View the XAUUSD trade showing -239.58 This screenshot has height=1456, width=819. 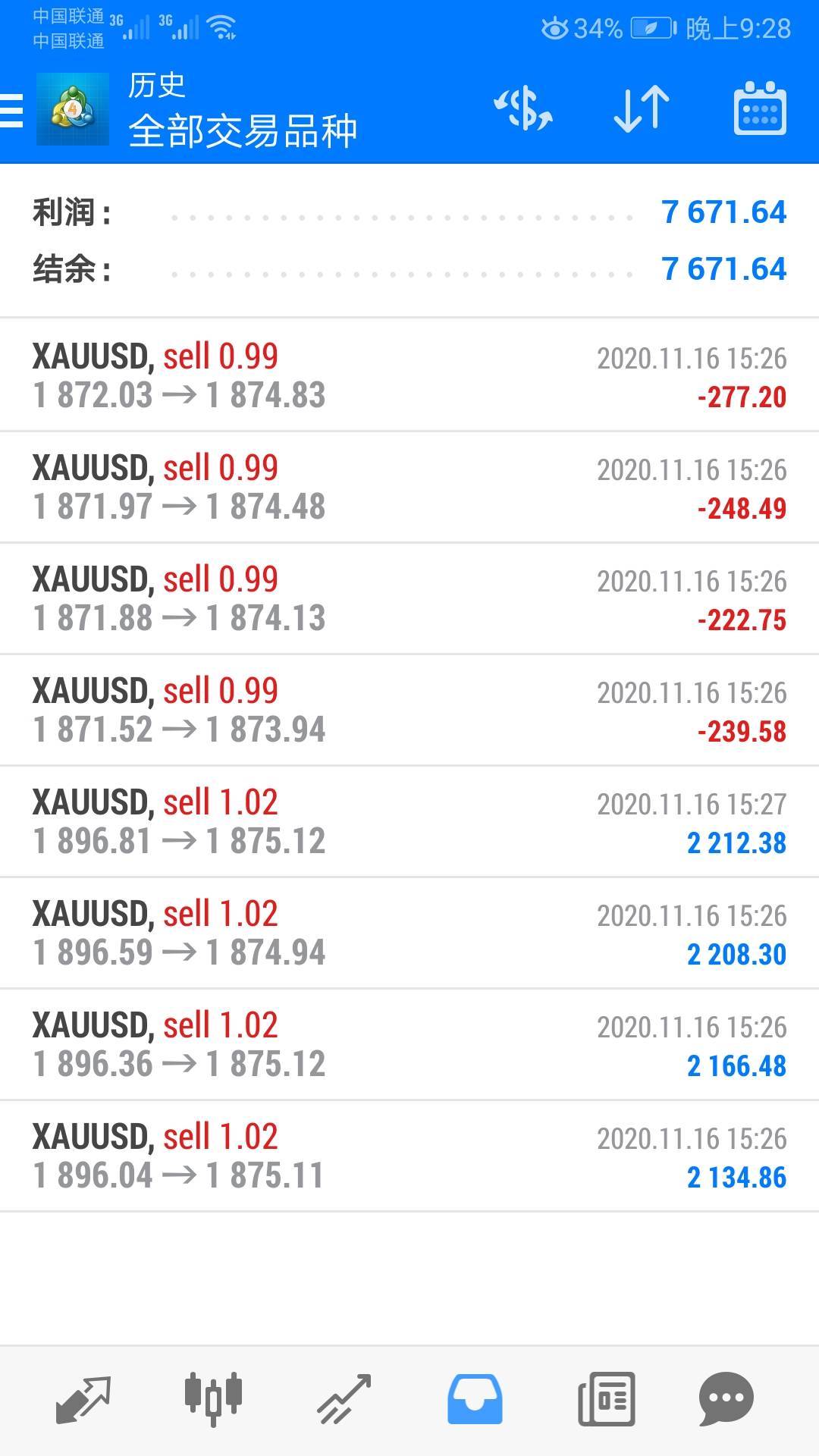409,711
